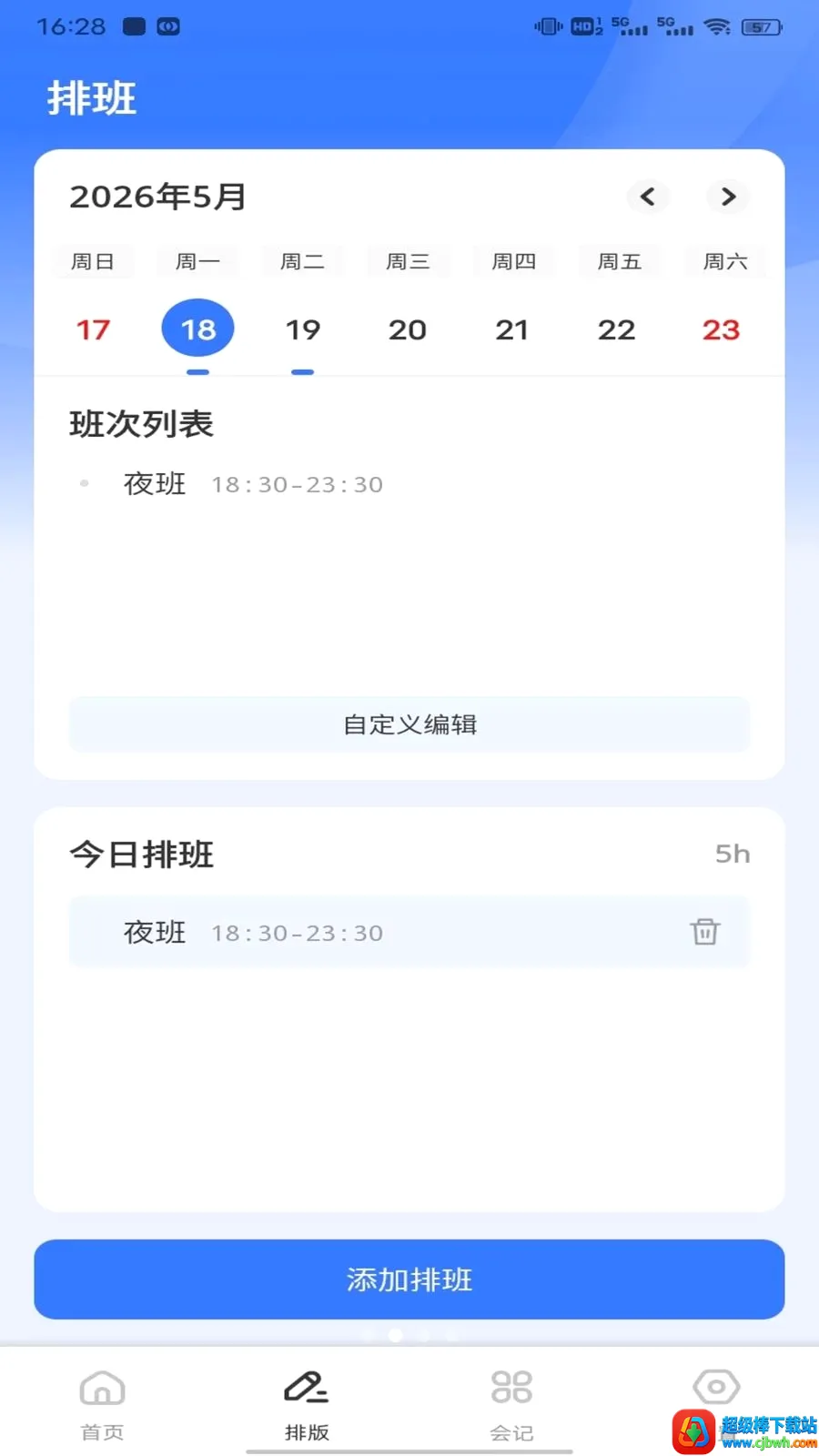Tap the 排版 tab
This screenshot has height=1456, width=819.
click(307, 1406)
